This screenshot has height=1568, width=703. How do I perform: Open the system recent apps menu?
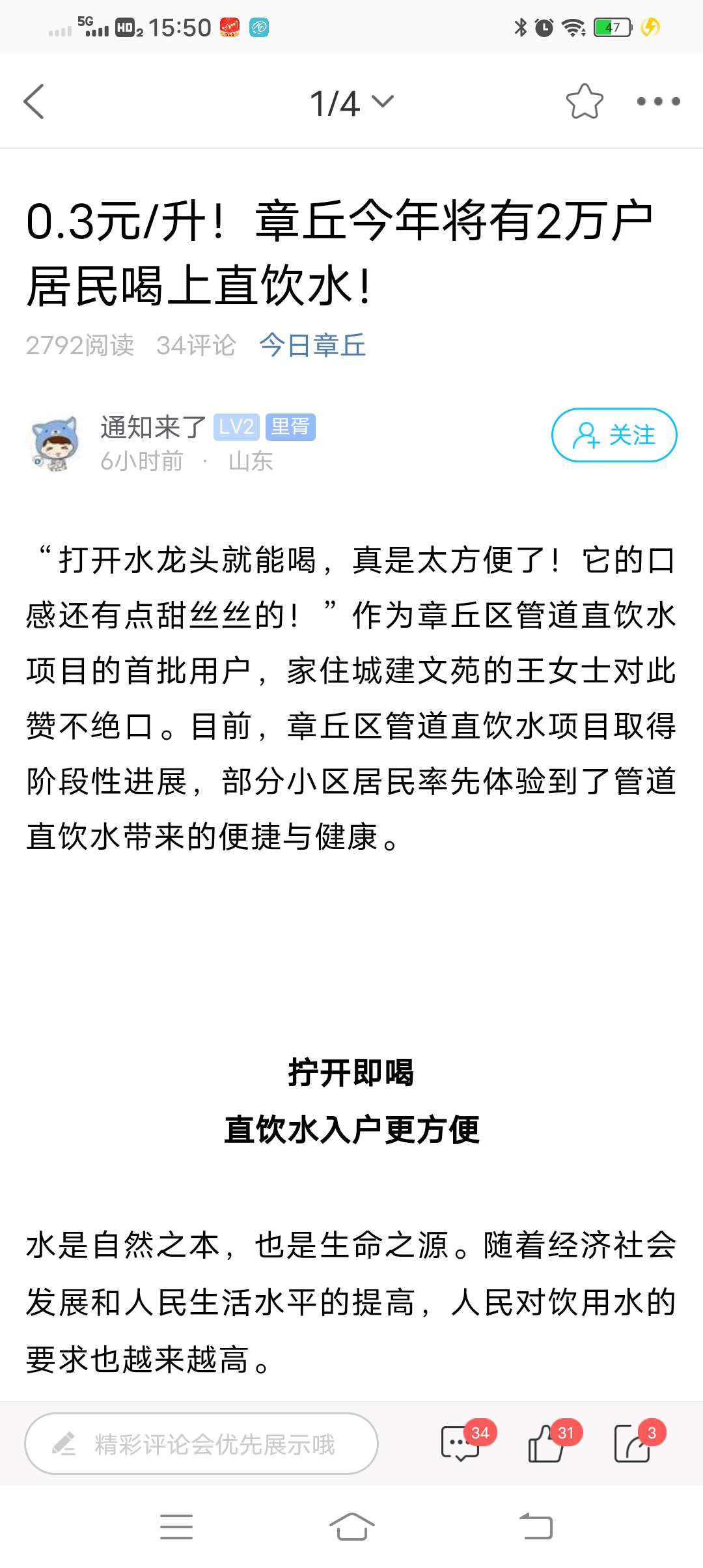pos(176,1526)
